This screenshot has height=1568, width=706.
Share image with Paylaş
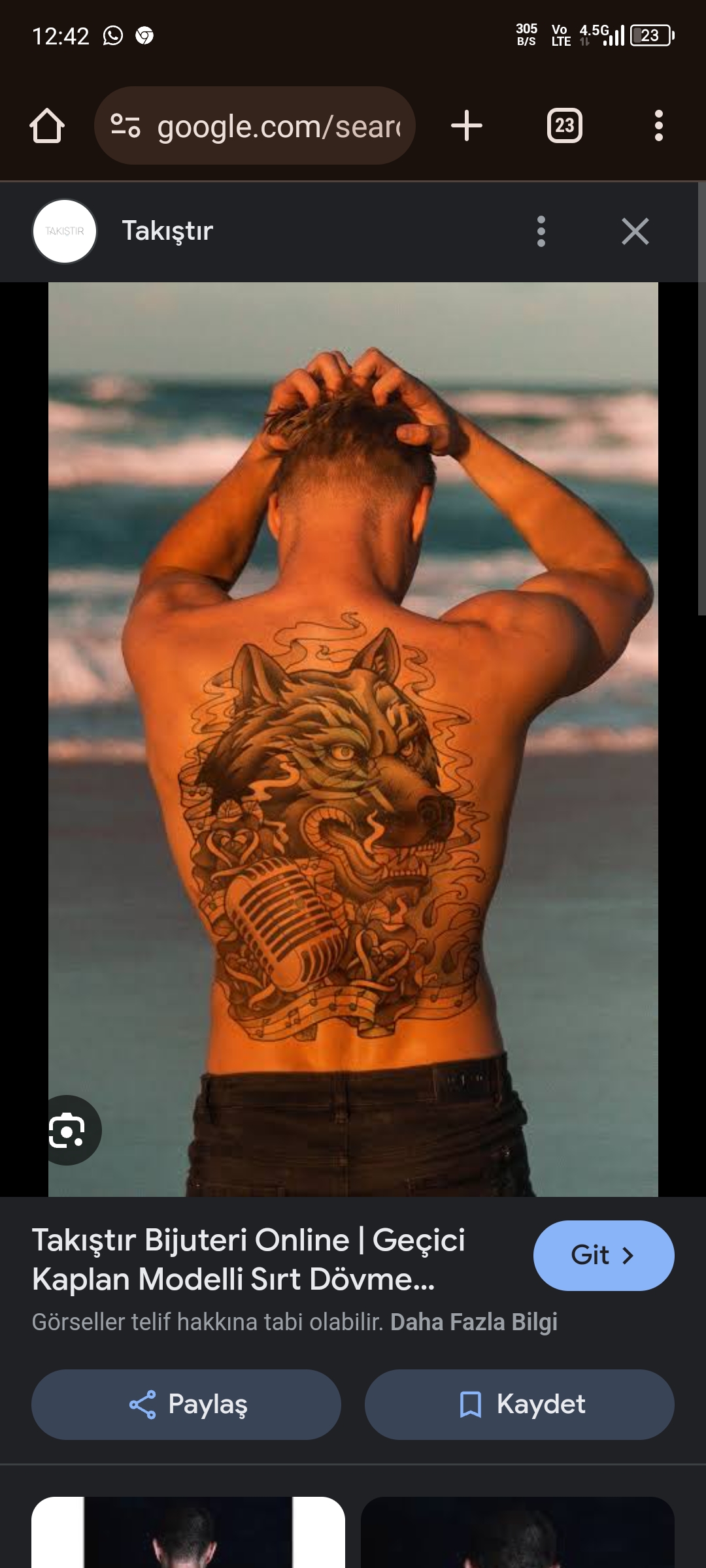186,1404
